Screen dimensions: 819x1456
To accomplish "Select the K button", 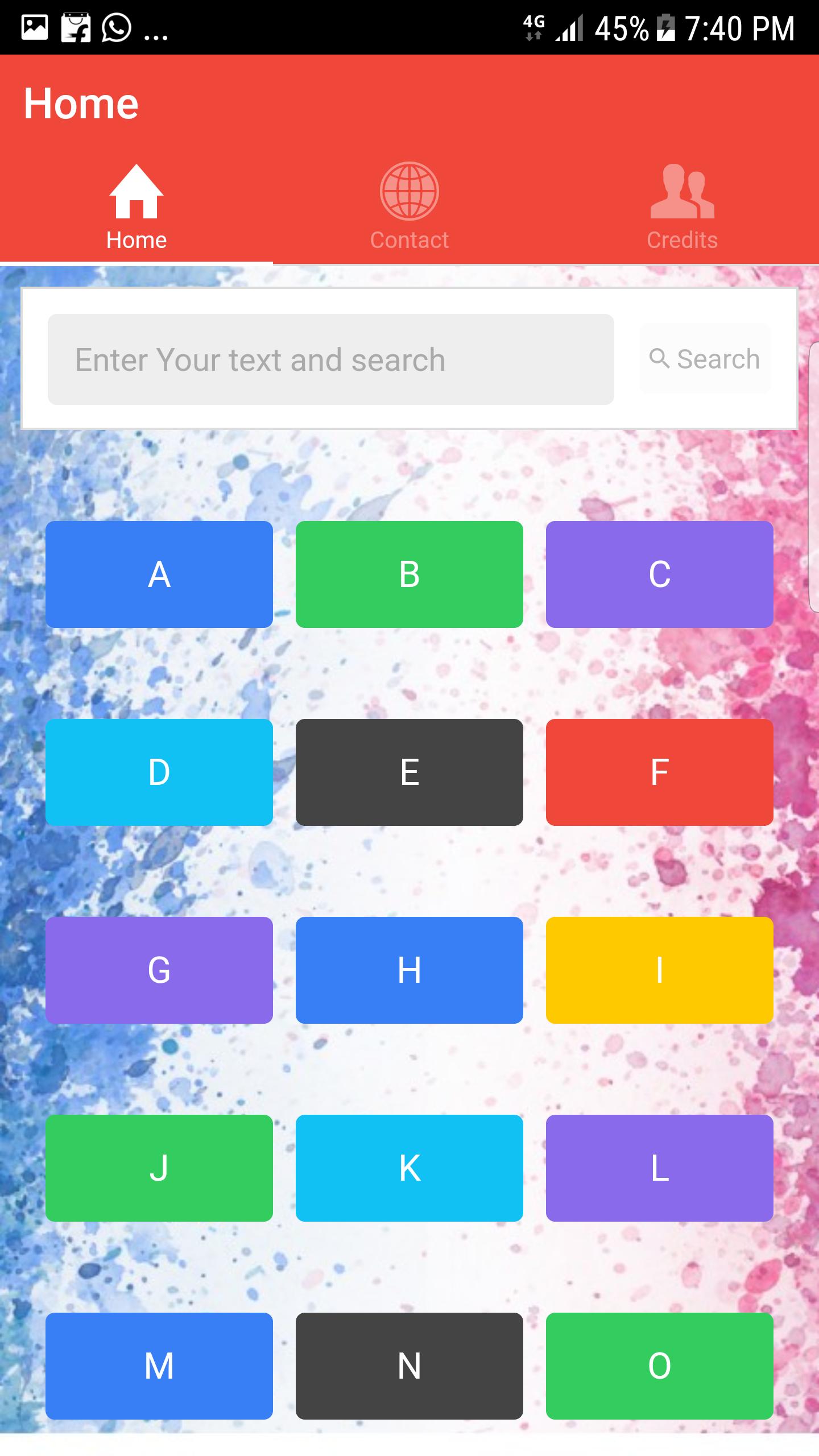I will coord(409,1168).
